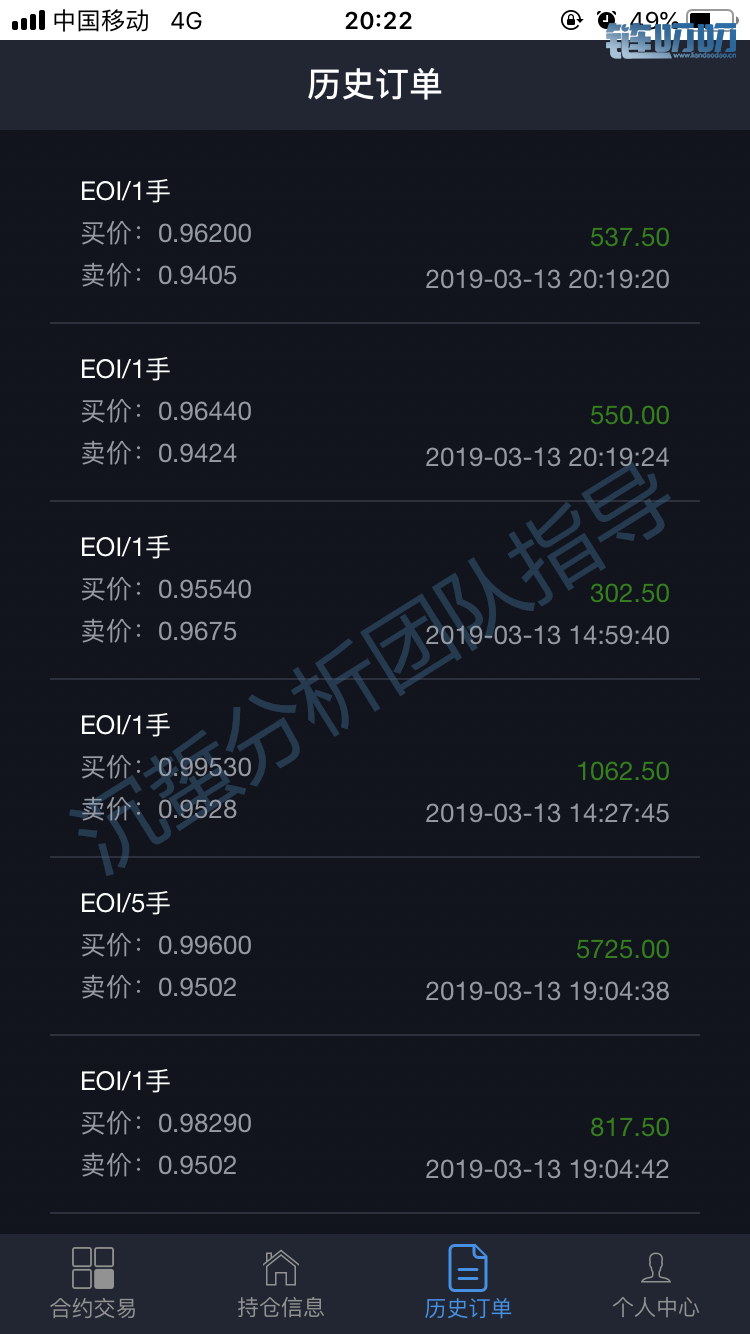The width and height of the screenshot is (750, 1334).
Task: Select the 历史订单 tab
Action: pos(468,1283)
